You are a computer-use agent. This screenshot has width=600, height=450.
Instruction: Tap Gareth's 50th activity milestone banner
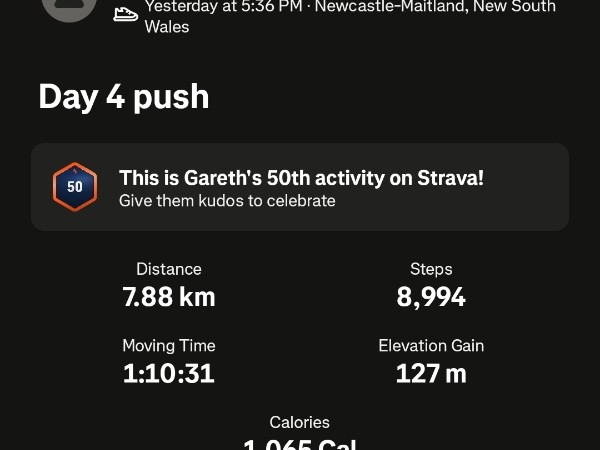pos(300,187)
